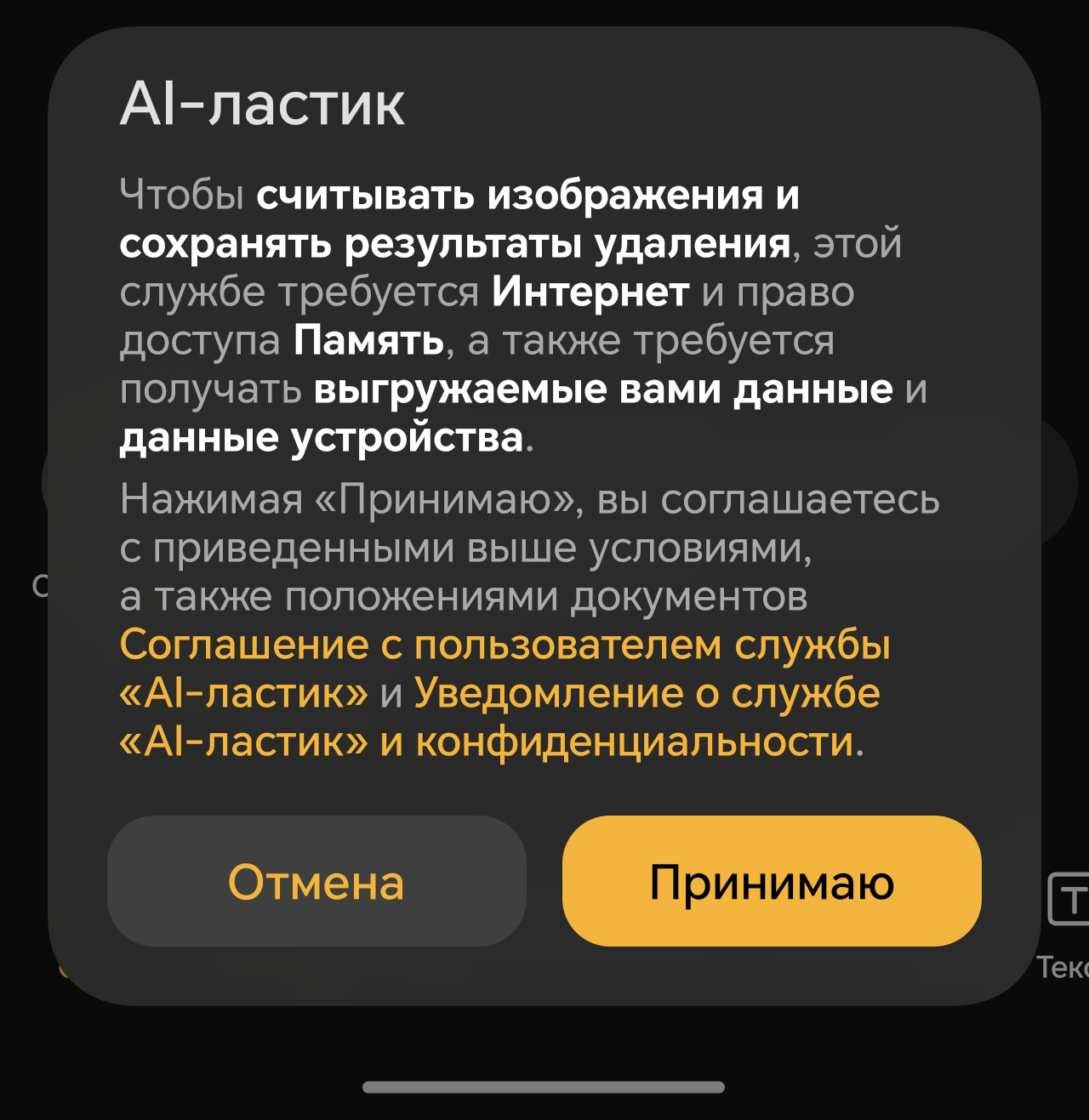Open Уведомление о службе и конфиденциальности link
Screen dimensions: 1089x1120
pos(647,694)
